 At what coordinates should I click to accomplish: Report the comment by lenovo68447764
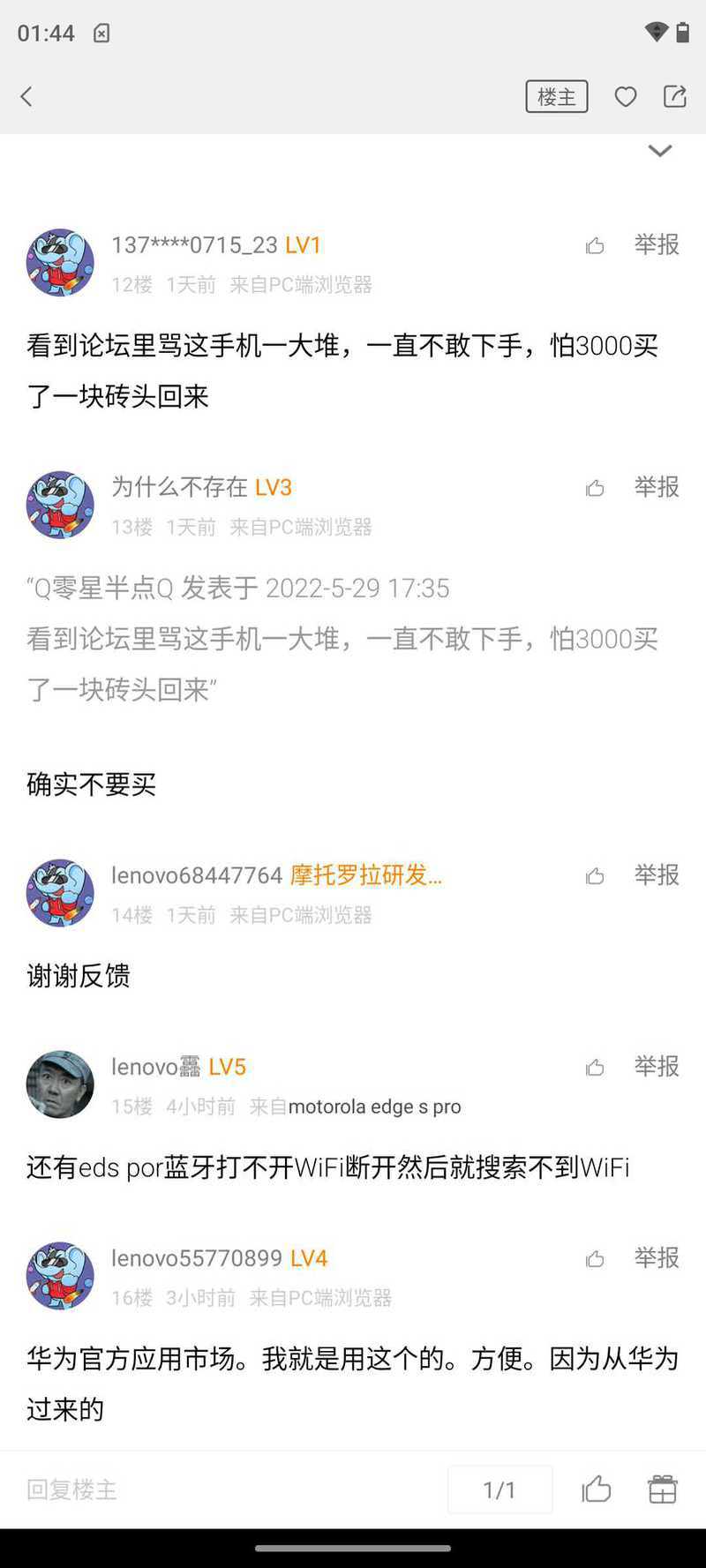coord(657,874)
